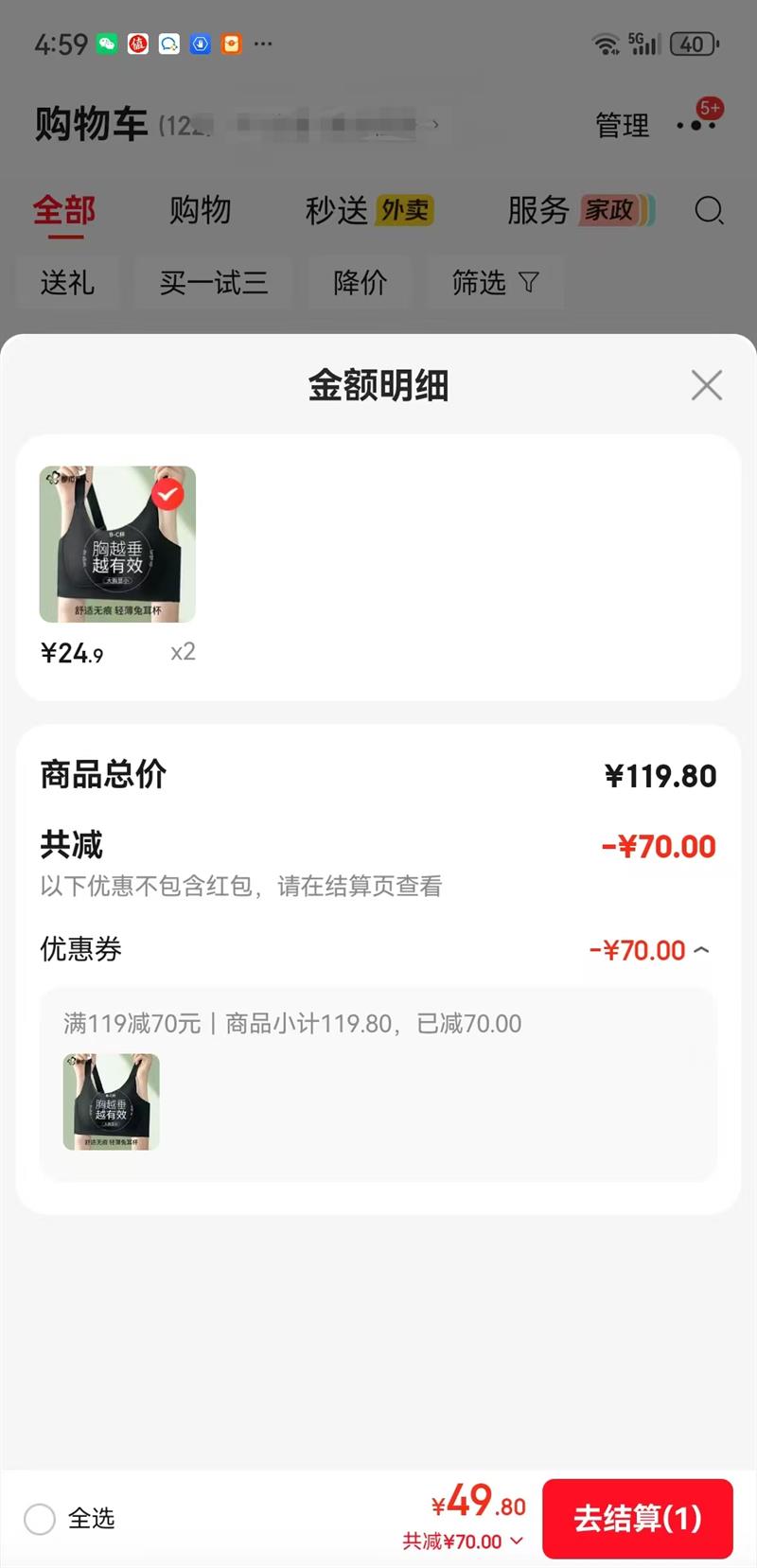Image resolution: width=757 pixels, height=1568 pixels.
Task: Open the cart search via magnifier icon
Action: click(709, 212)
